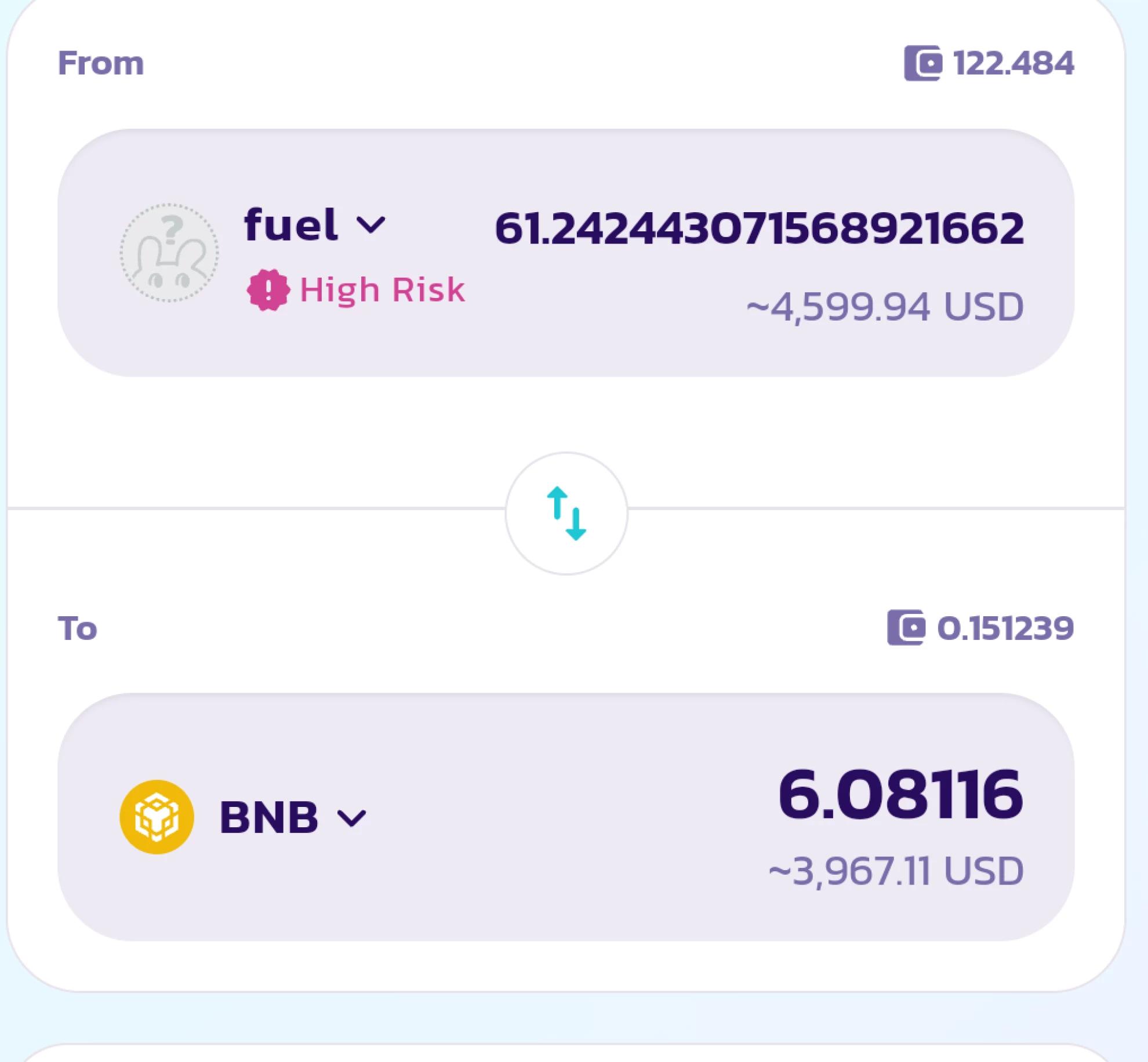
Task: Use the From wallet balance 122.484
Action: (x=989, y=63)
